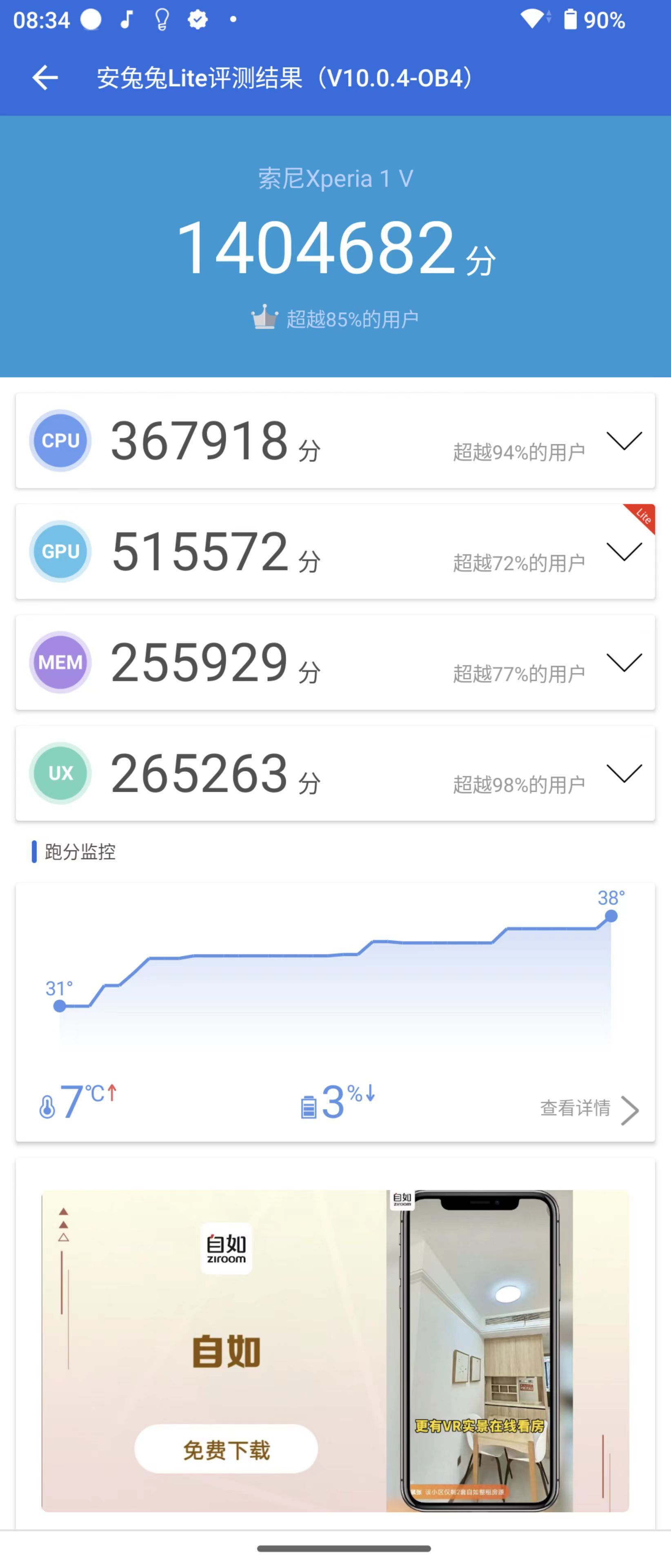671x1568 pixels.
Task: Tap the 38° temperature endpoint on the chart
Action: 611,915
